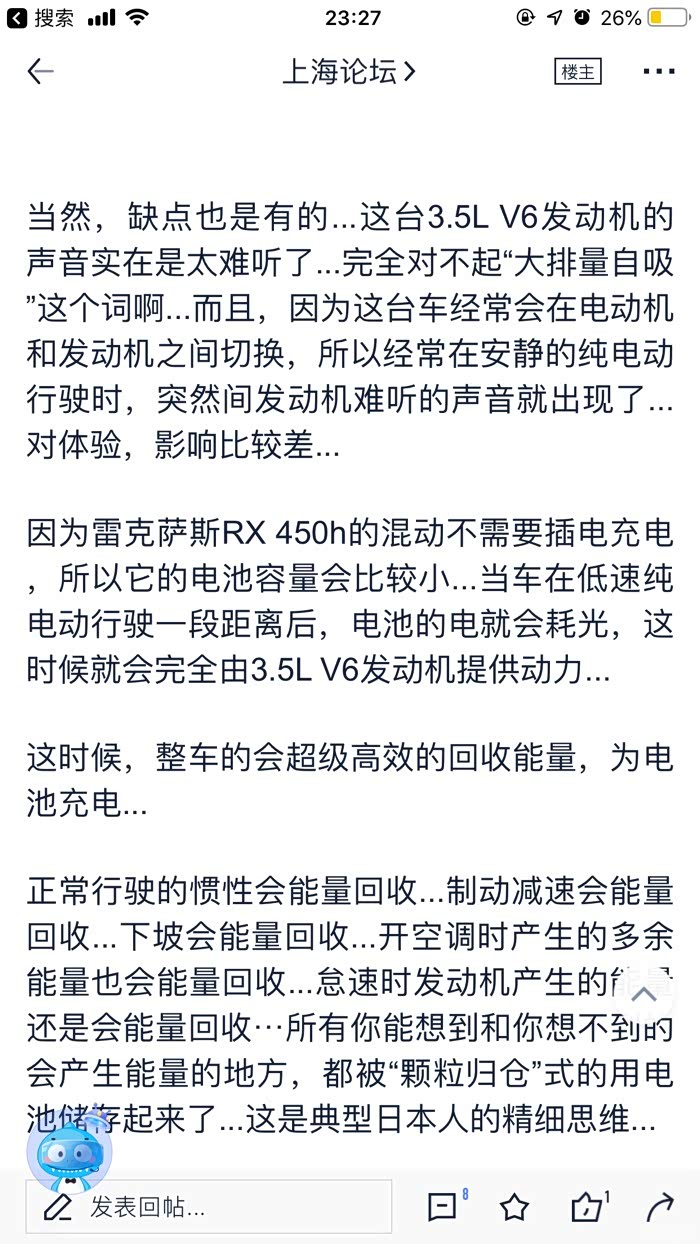Toggle the 楼主 only-poster filter
The width and height of the screenshot is (700, 1244).
coord(578,72)
